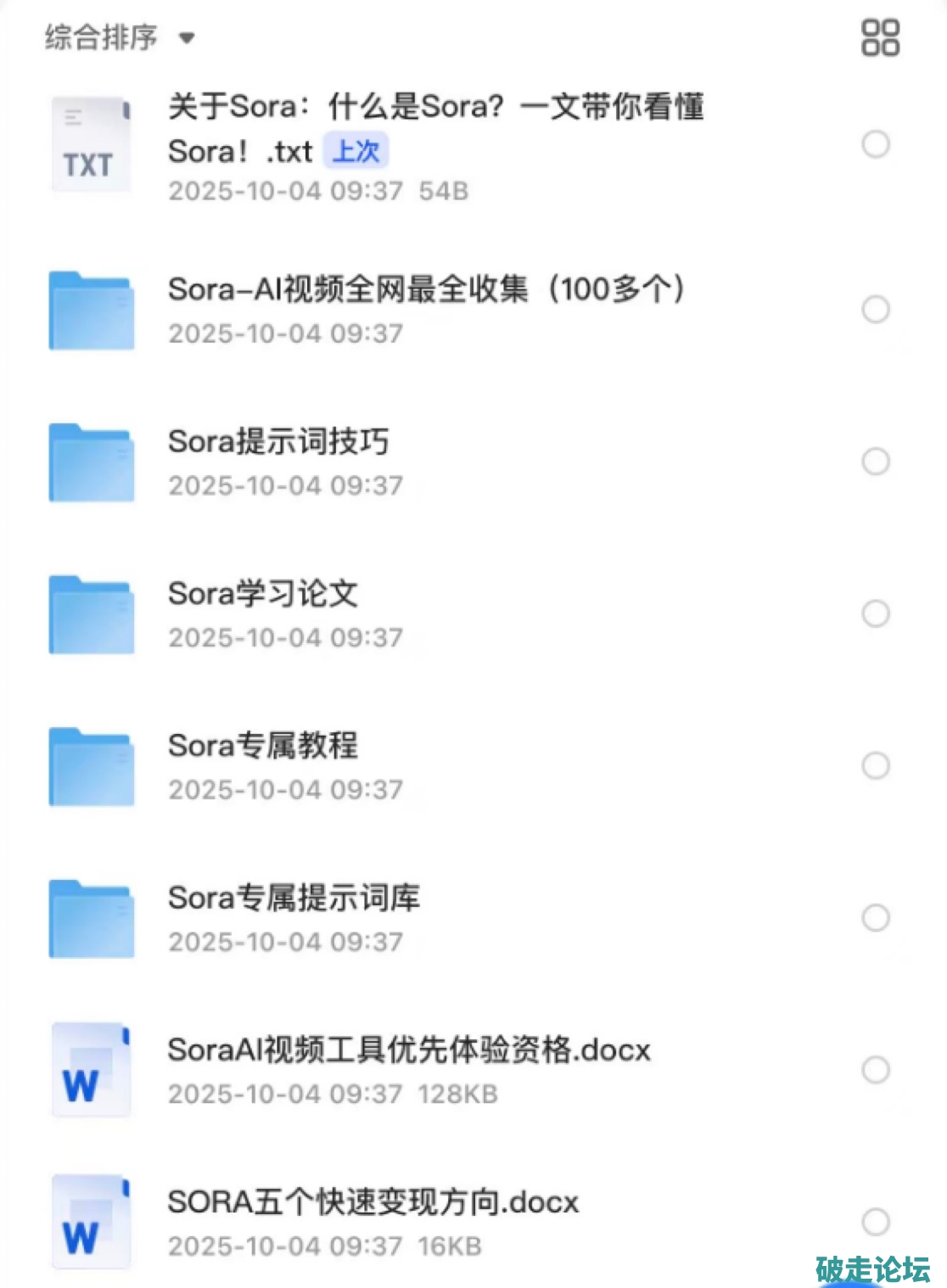Tick the circle for Sora提示词技巧
Viewport: 947px width, 1288px height.
coord(876,462)
